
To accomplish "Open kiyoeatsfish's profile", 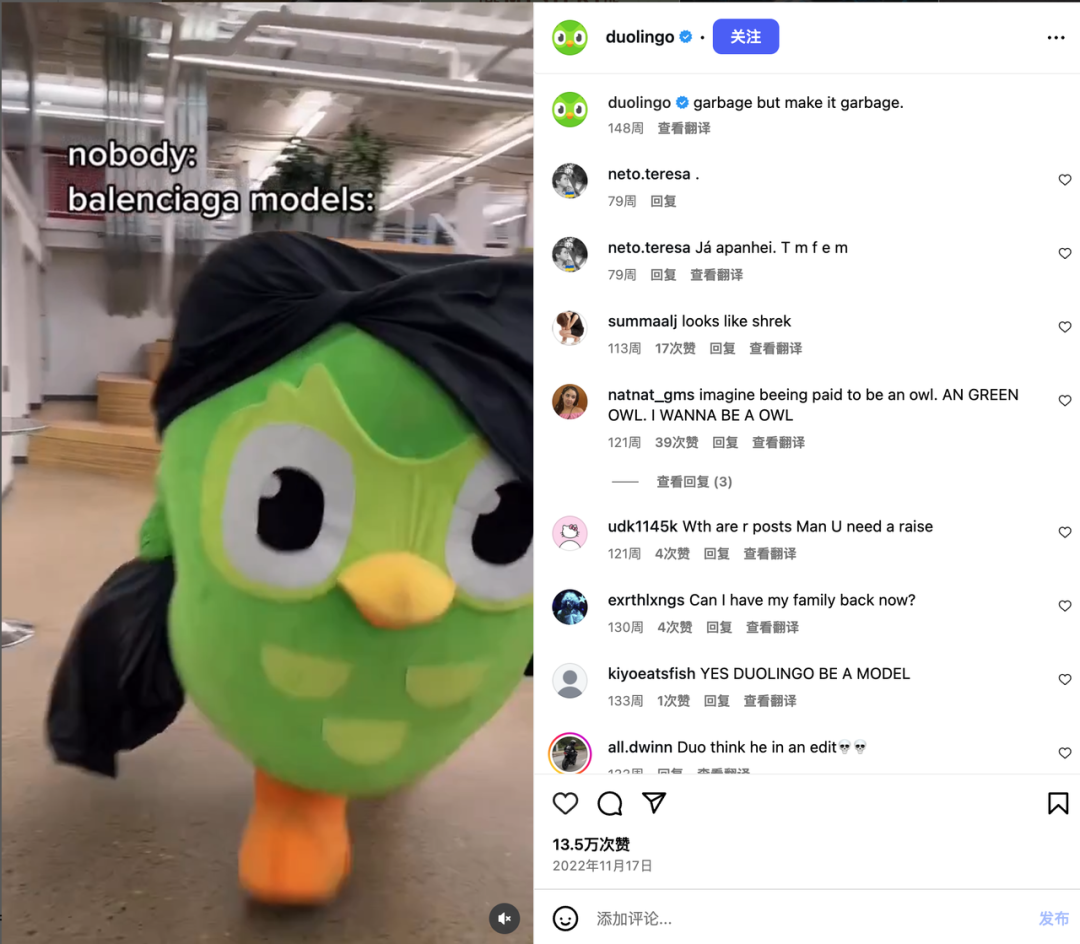I will point(570,681).
